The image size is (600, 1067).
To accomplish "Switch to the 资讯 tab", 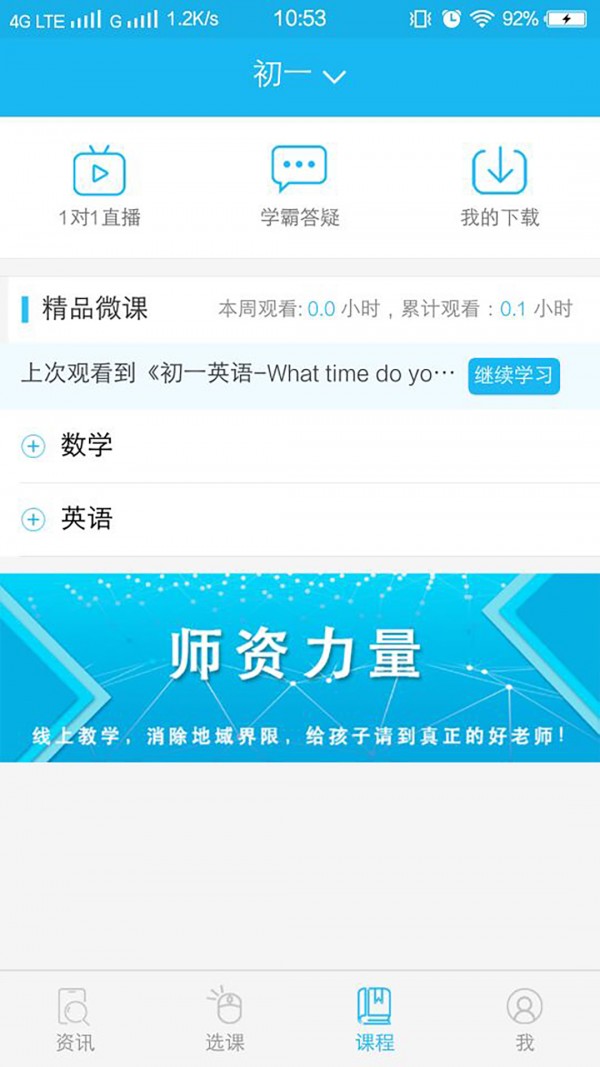I will click(x=74, y=1019).
